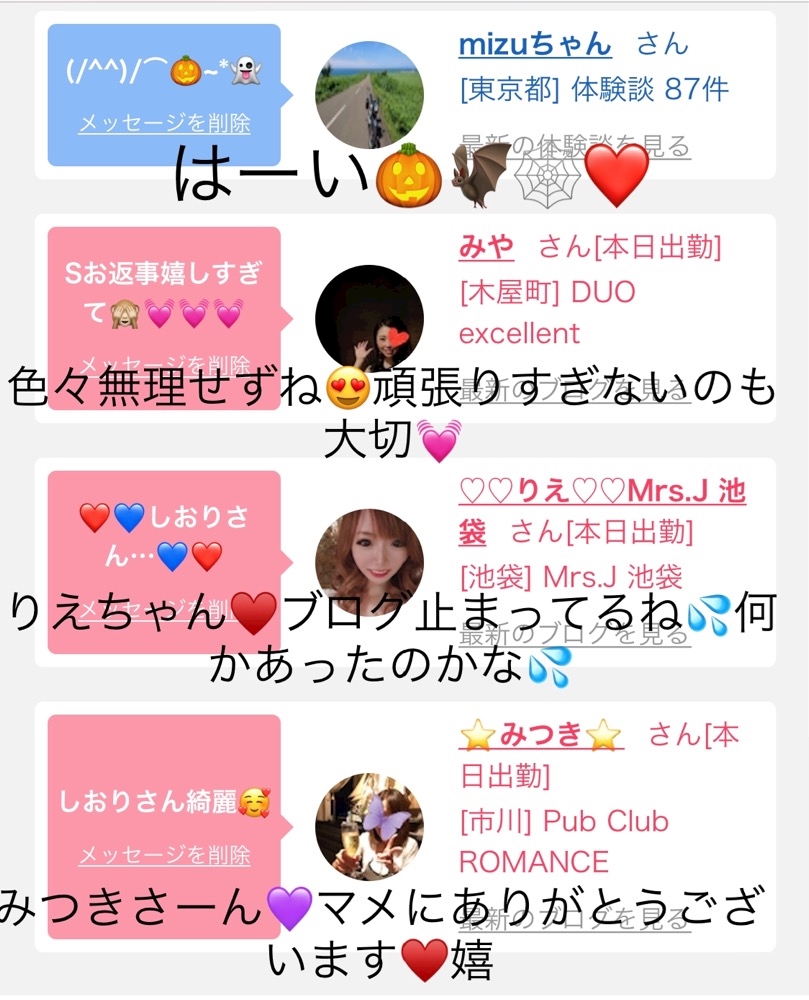Open みや's profile link

(486, 247)
